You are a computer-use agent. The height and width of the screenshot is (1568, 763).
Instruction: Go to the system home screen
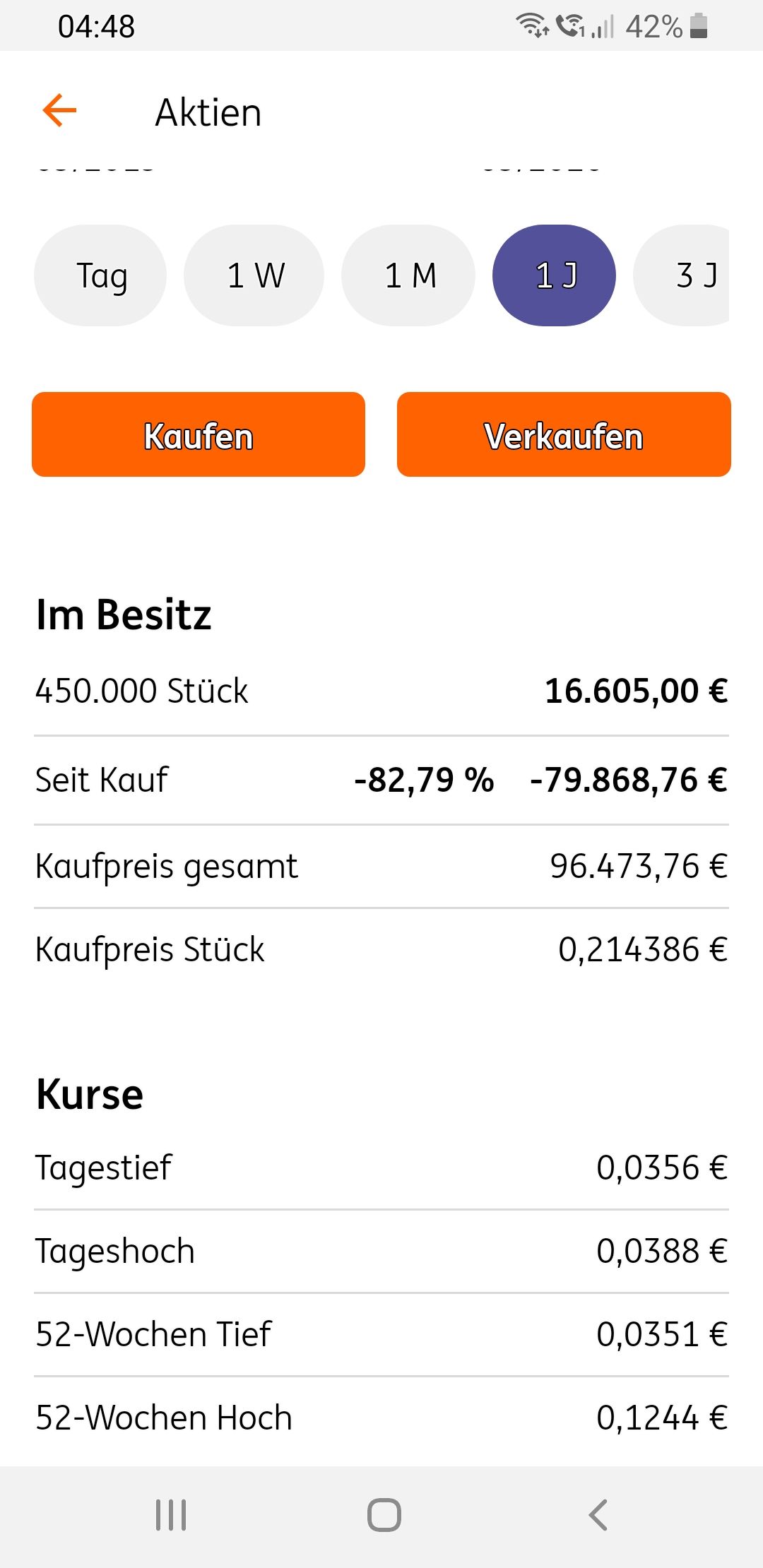click(x=384, y=1515)
